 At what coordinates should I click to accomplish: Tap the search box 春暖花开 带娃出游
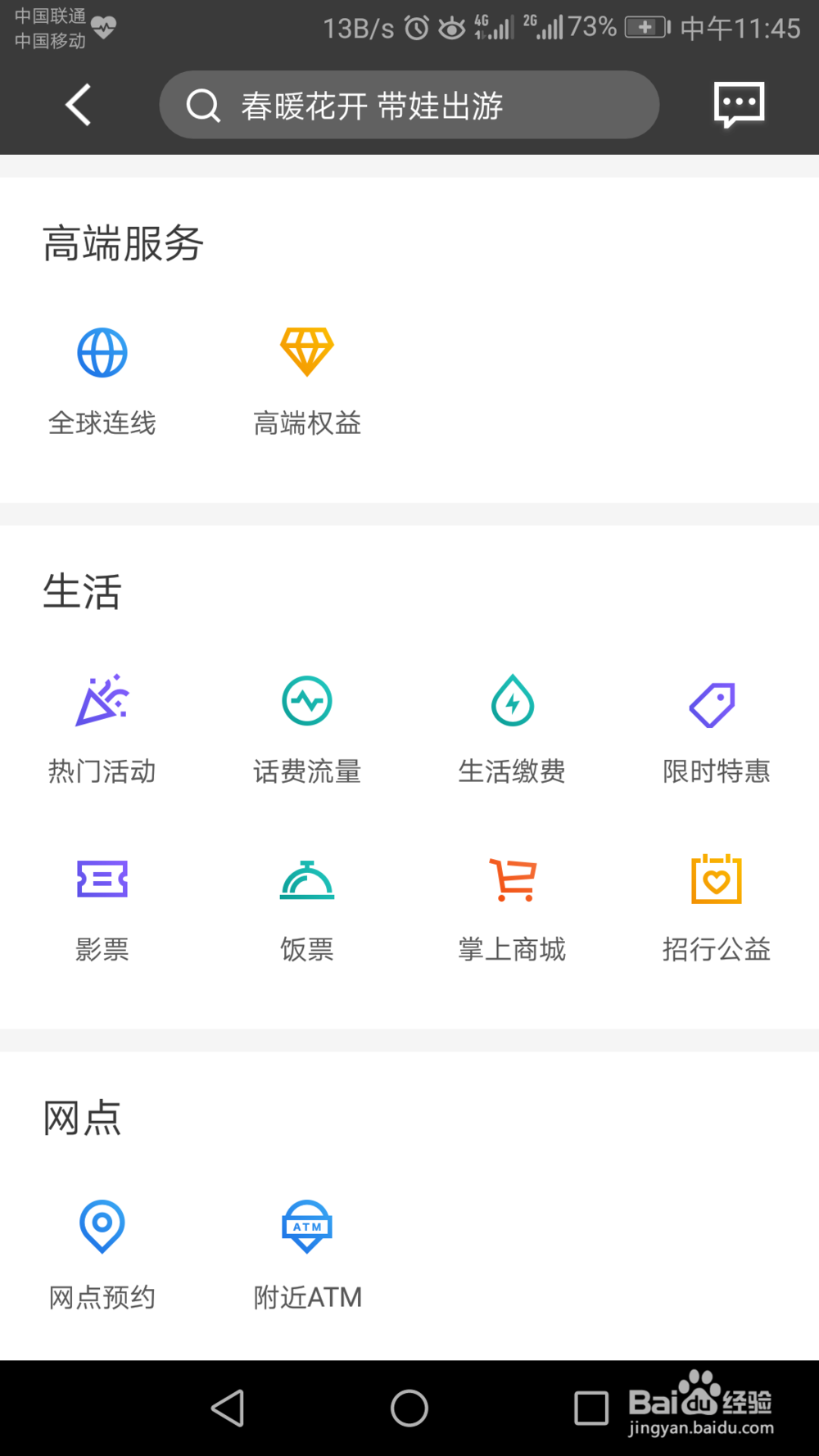[409, 105]
